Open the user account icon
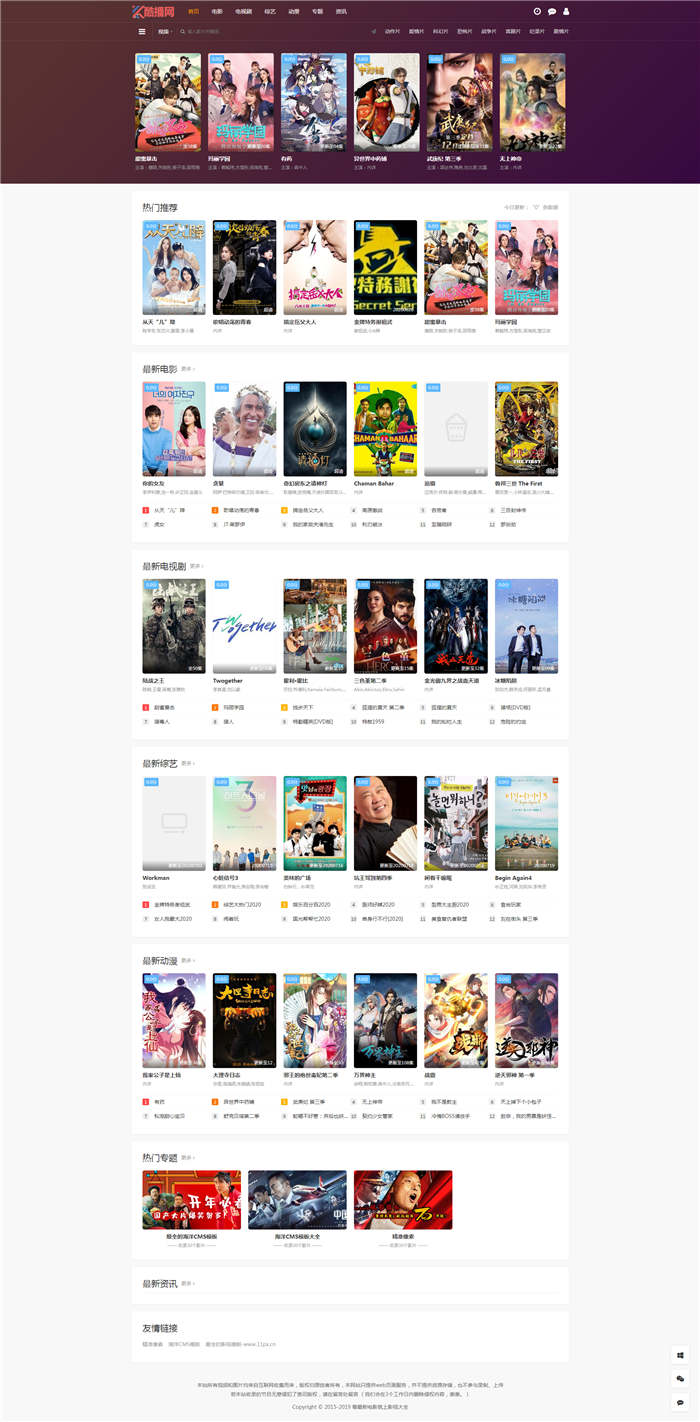Viewport: 700px width, 1422px height. 566,12
